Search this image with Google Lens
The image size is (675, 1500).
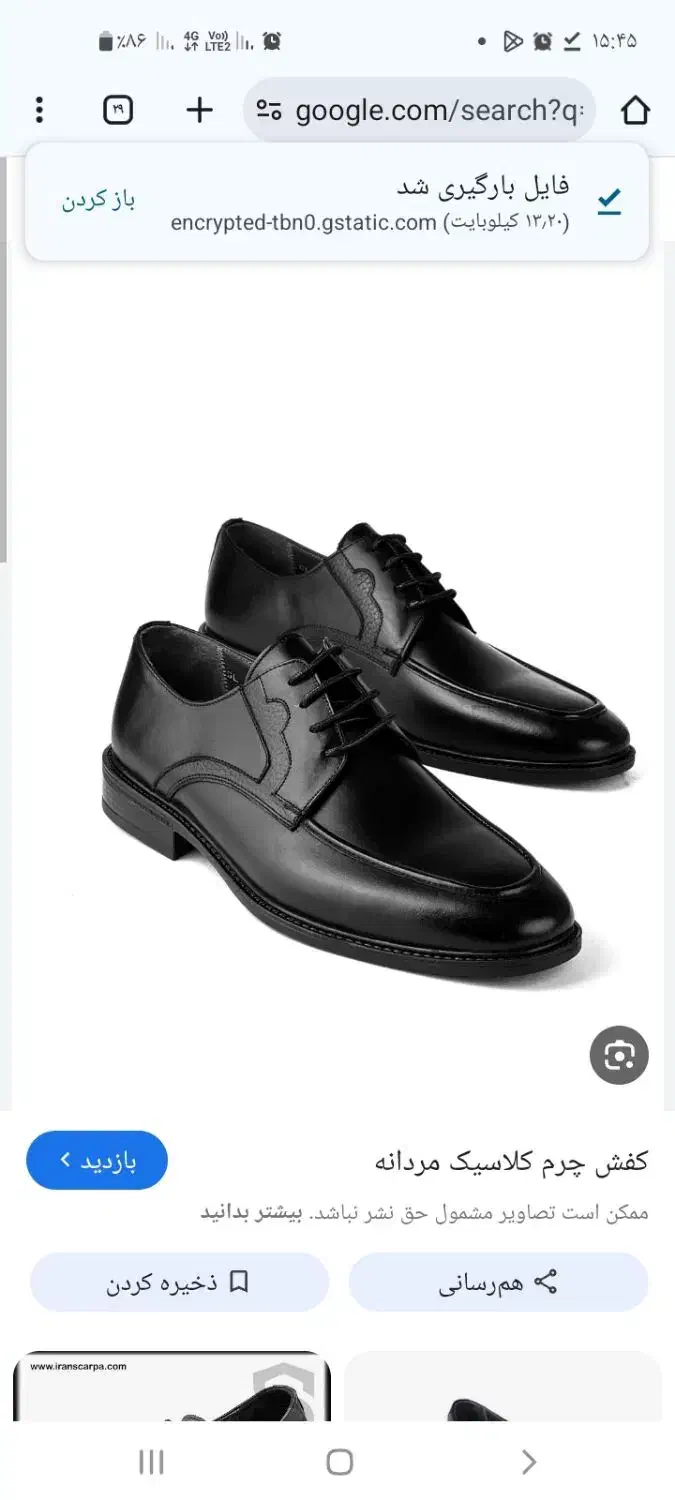tap(619, 1055)
